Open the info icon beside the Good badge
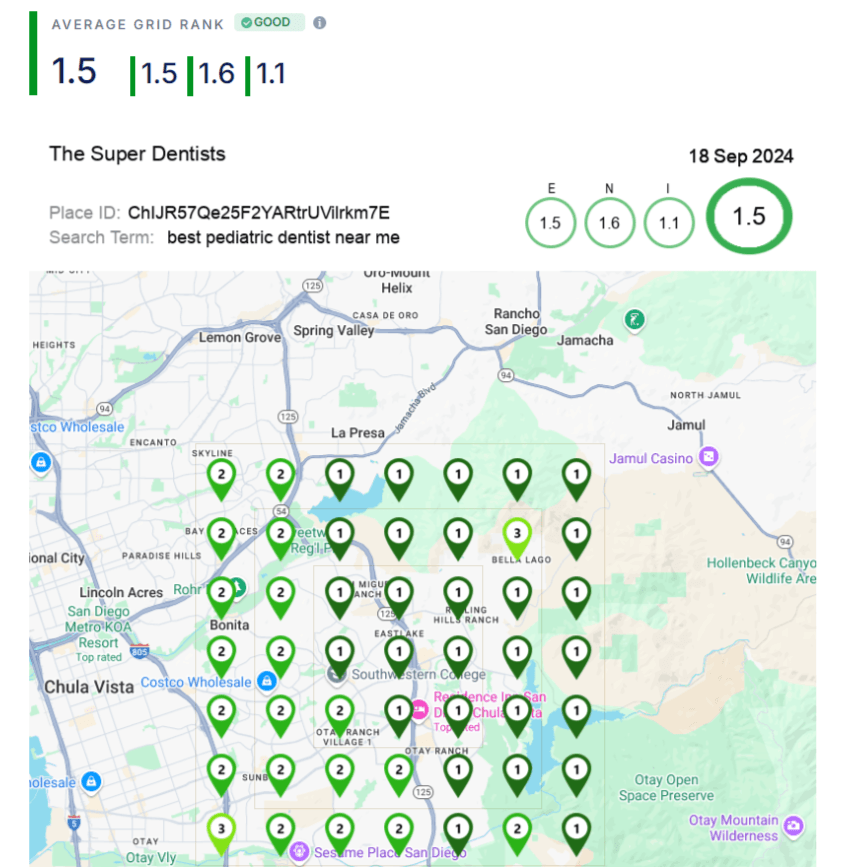This screenshot has width=843, height=867. pyautogui.click(x=319, y=23)
